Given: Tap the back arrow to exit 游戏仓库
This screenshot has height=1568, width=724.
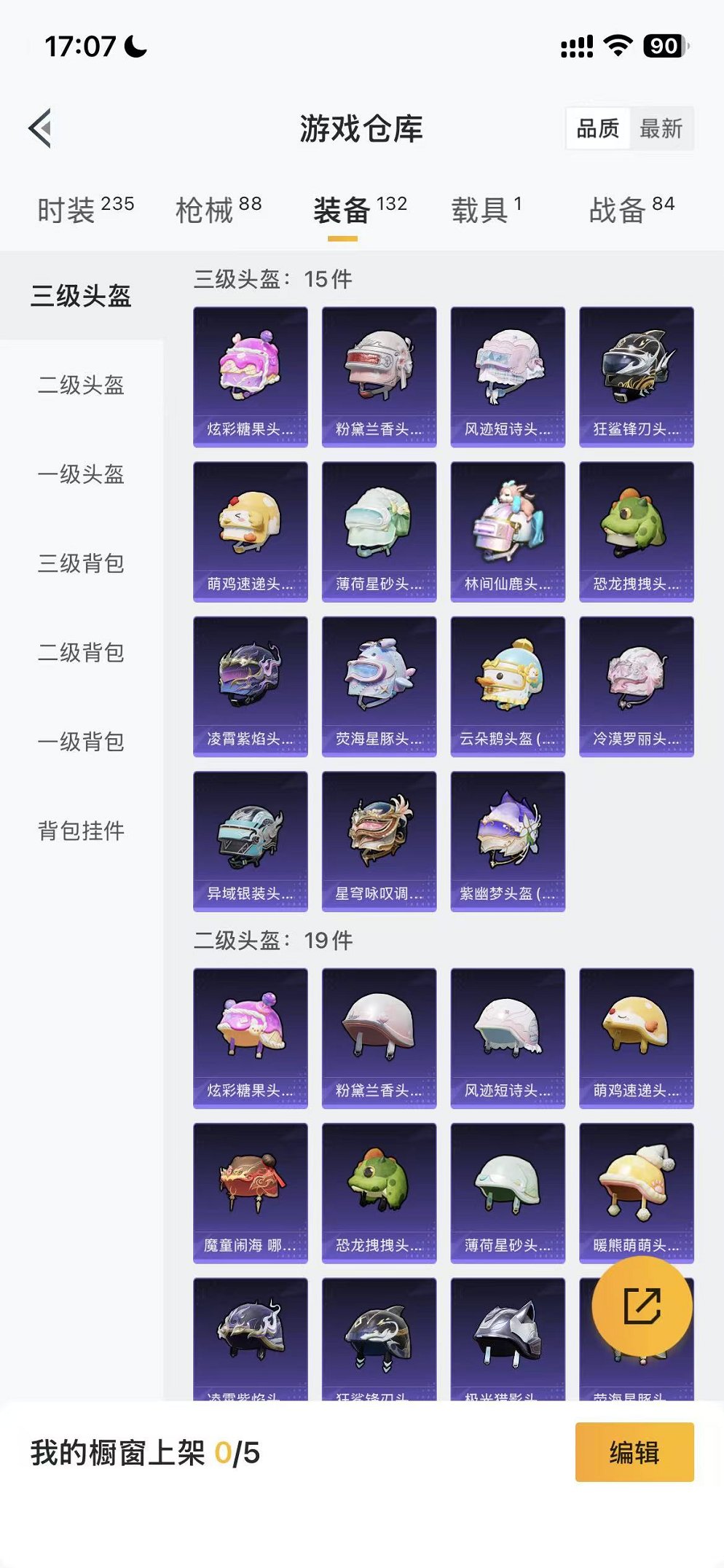Looking at the screenshot, I should click(42, 127).
